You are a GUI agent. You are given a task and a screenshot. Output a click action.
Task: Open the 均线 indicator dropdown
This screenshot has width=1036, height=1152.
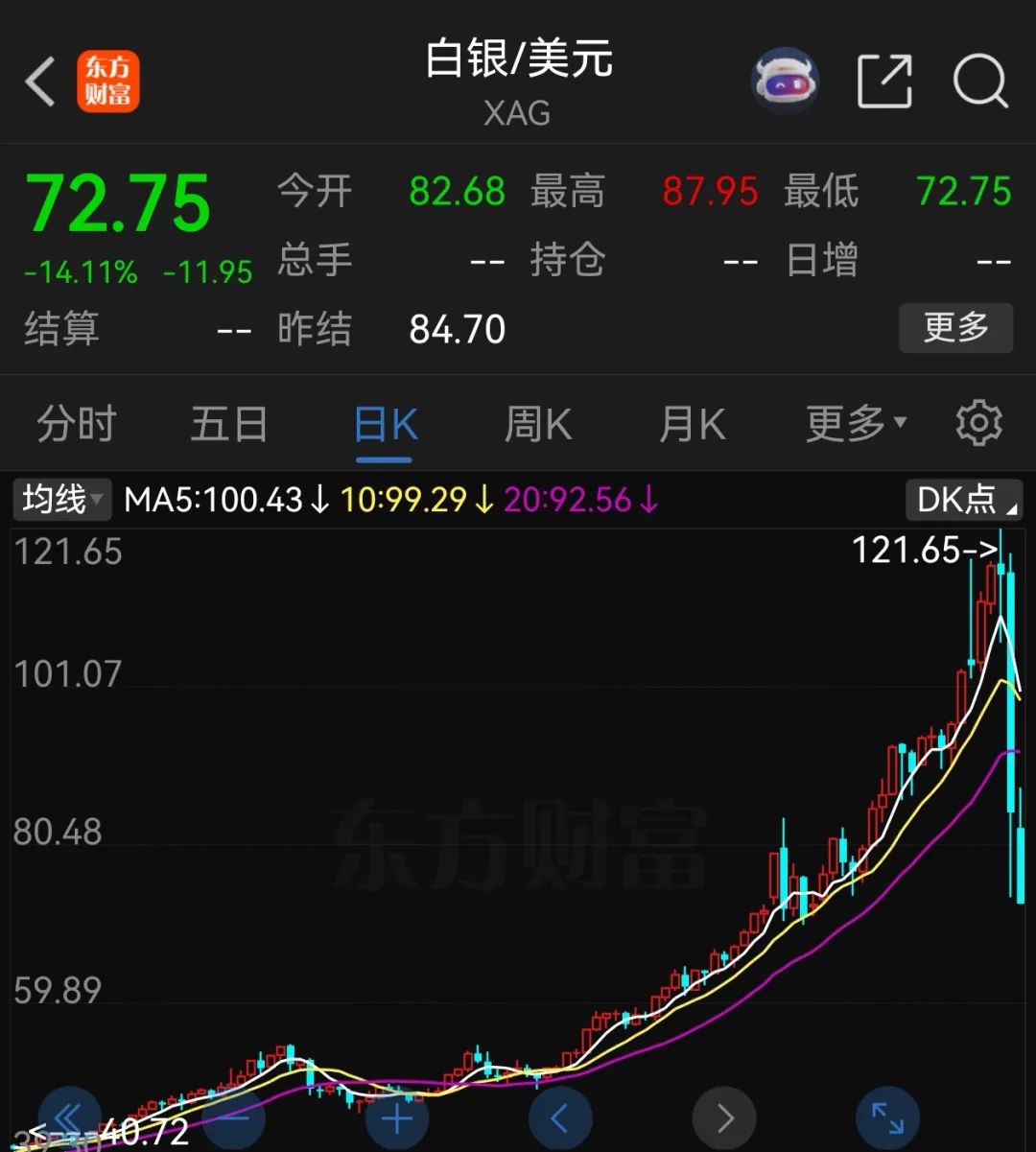(60, 499)
